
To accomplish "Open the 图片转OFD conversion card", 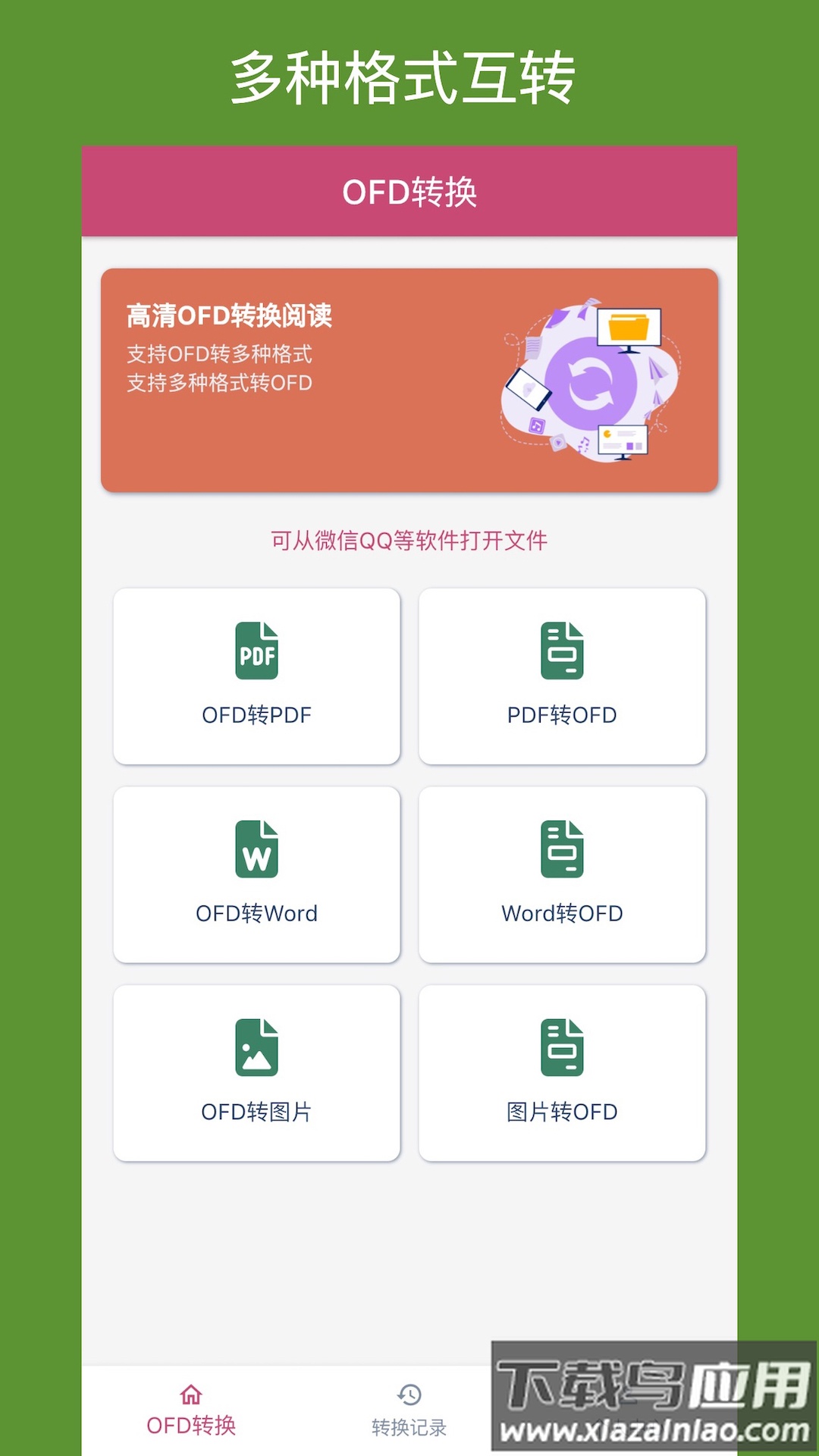I will [561, 1072].
